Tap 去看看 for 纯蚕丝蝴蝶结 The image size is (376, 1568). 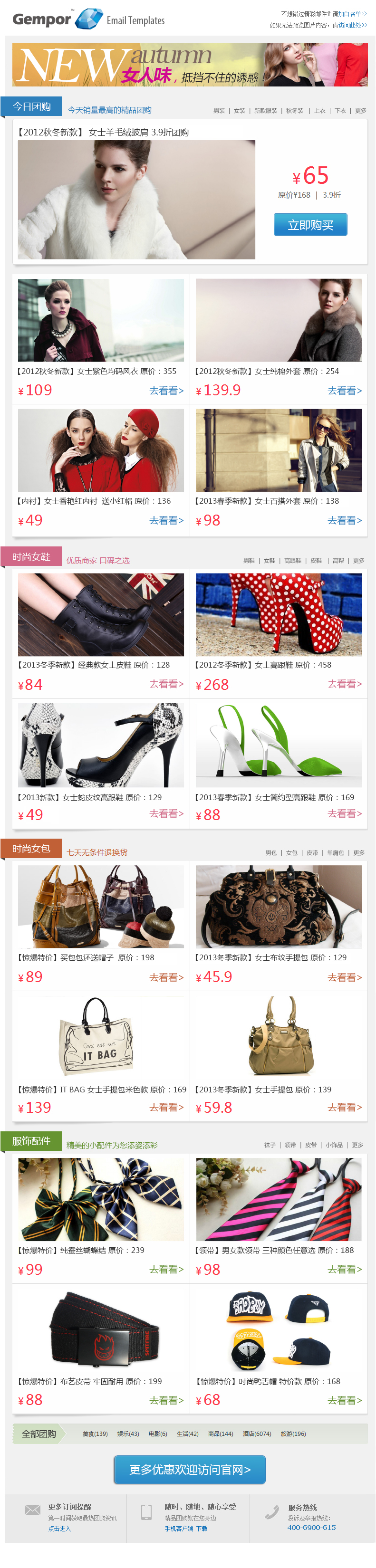tap(166, 1269)
